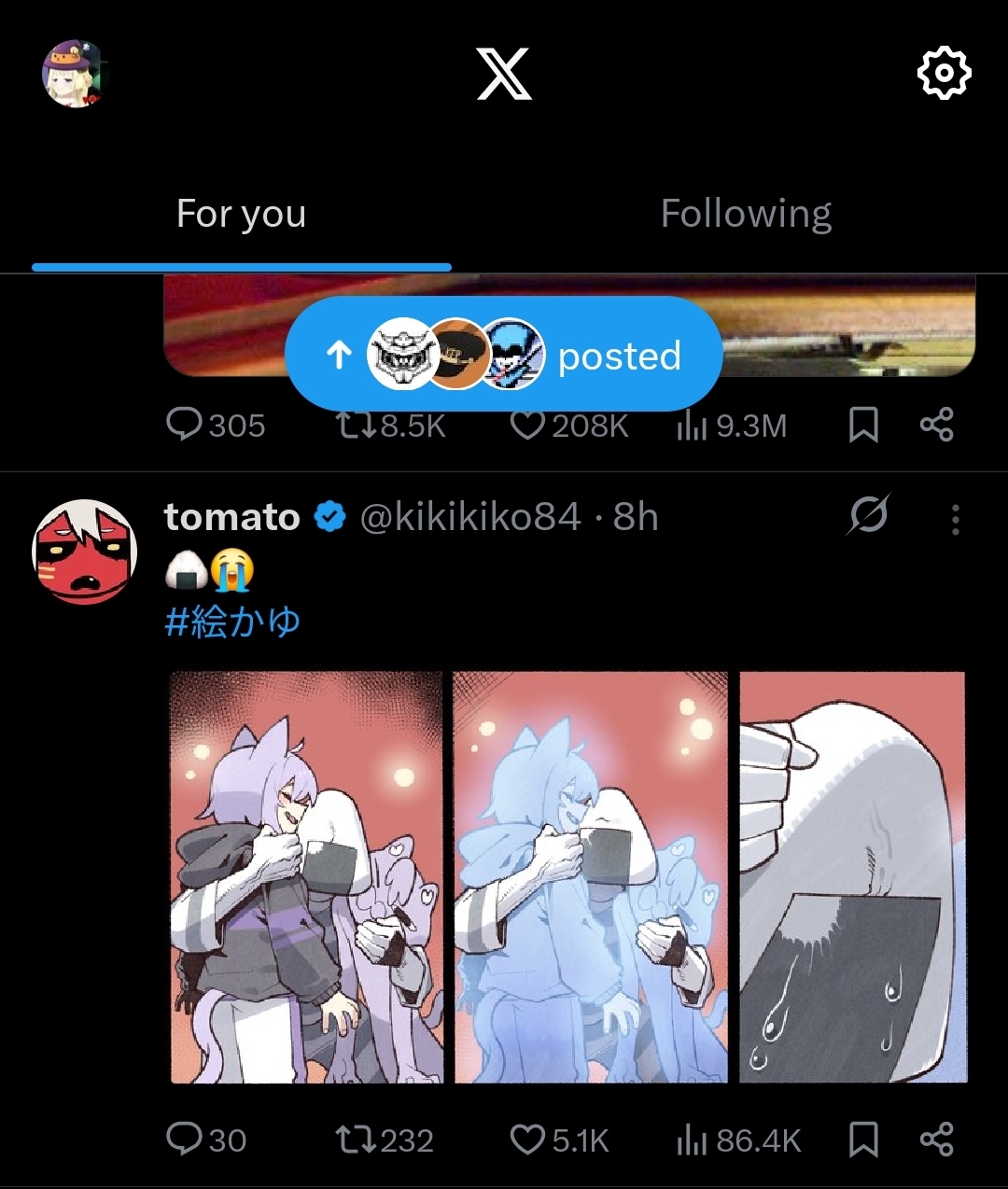The height and width of the screenshot is (1189, 1008).
Task: Like tomato's post
Action: [528, 1140]
